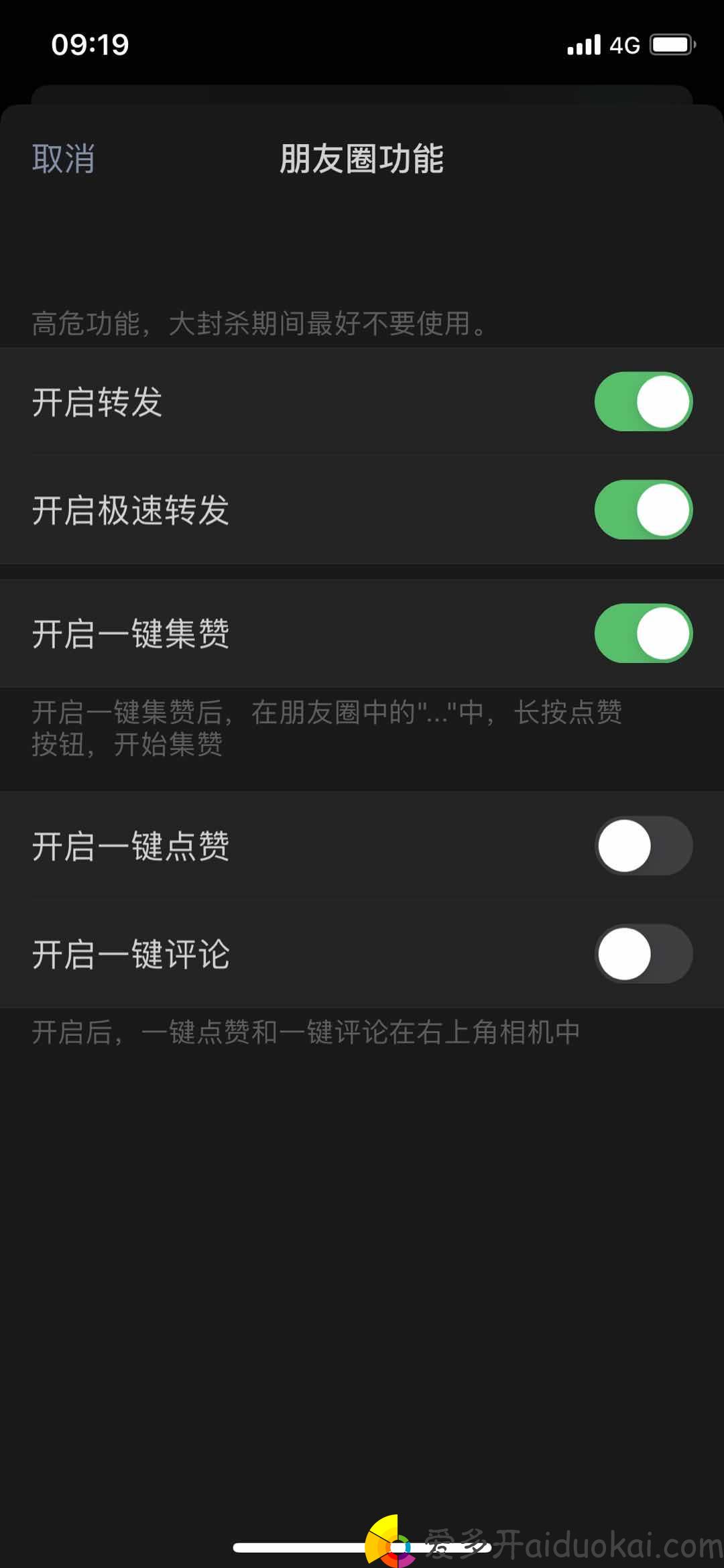Turn on 开启一键评论
Viewport: 724px width, 1568px height.
pyautogui.click(x=644, y=954)
